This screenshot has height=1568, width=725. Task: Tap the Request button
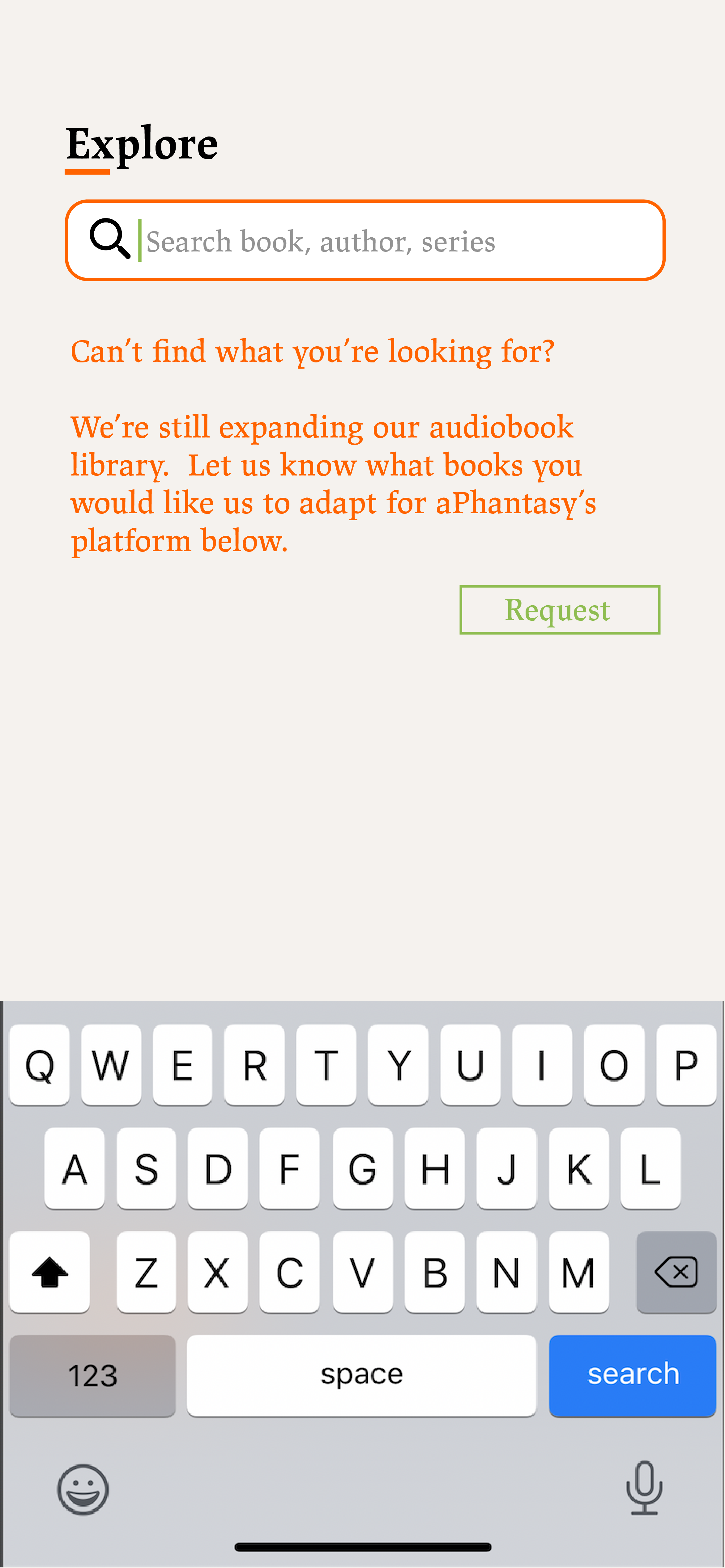[559, 610]
